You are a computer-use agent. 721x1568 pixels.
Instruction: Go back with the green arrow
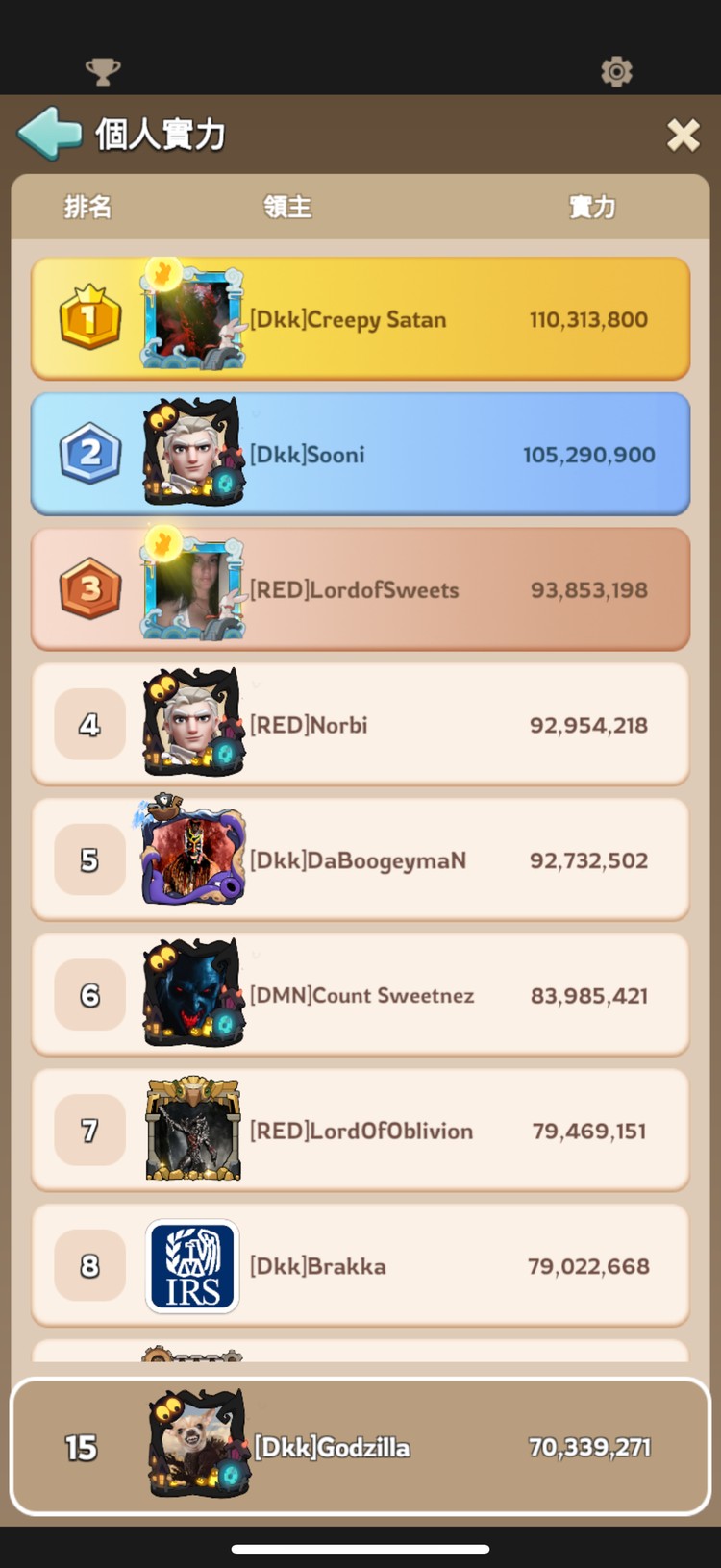[x=50, y=134]
